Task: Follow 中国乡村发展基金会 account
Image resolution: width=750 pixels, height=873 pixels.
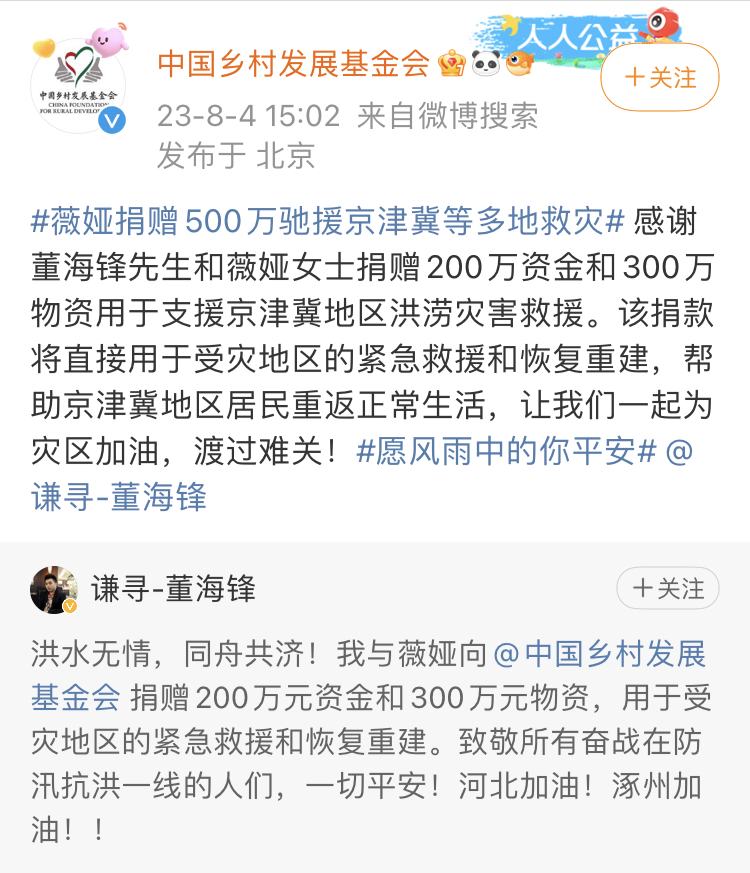Action: (660, 78)
